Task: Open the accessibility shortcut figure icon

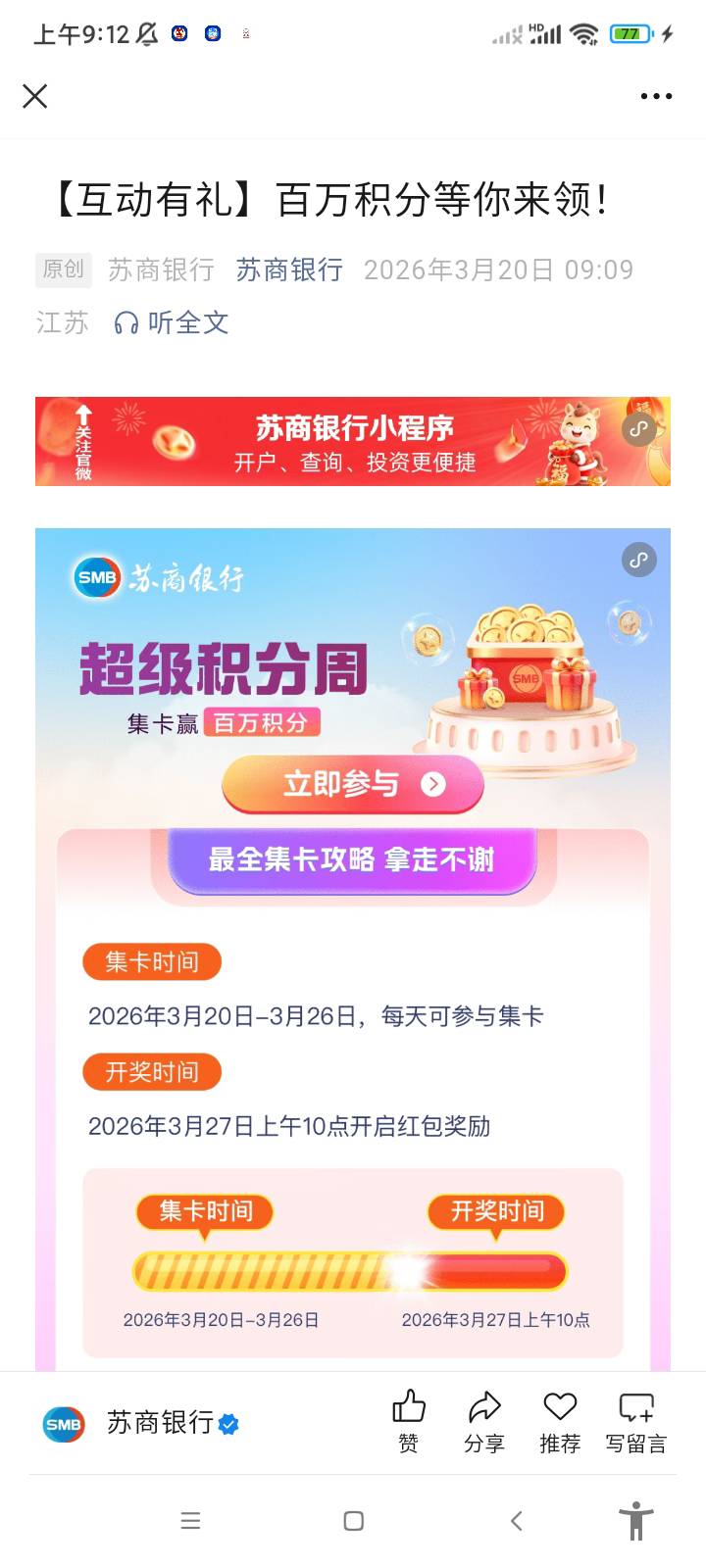Action: (x=636, y=1521)
